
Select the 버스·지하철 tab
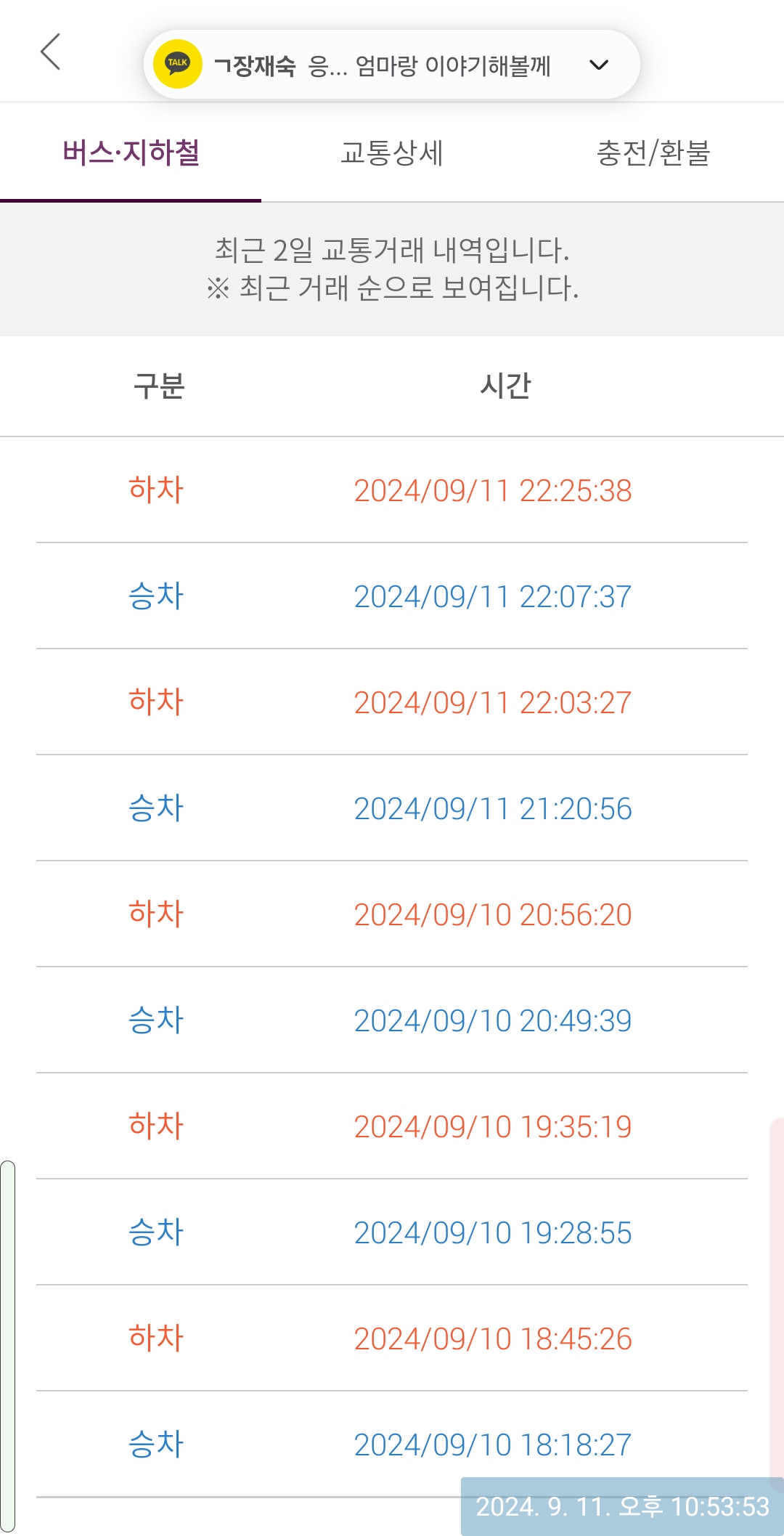pyautogui.click(x=131, y=153)
